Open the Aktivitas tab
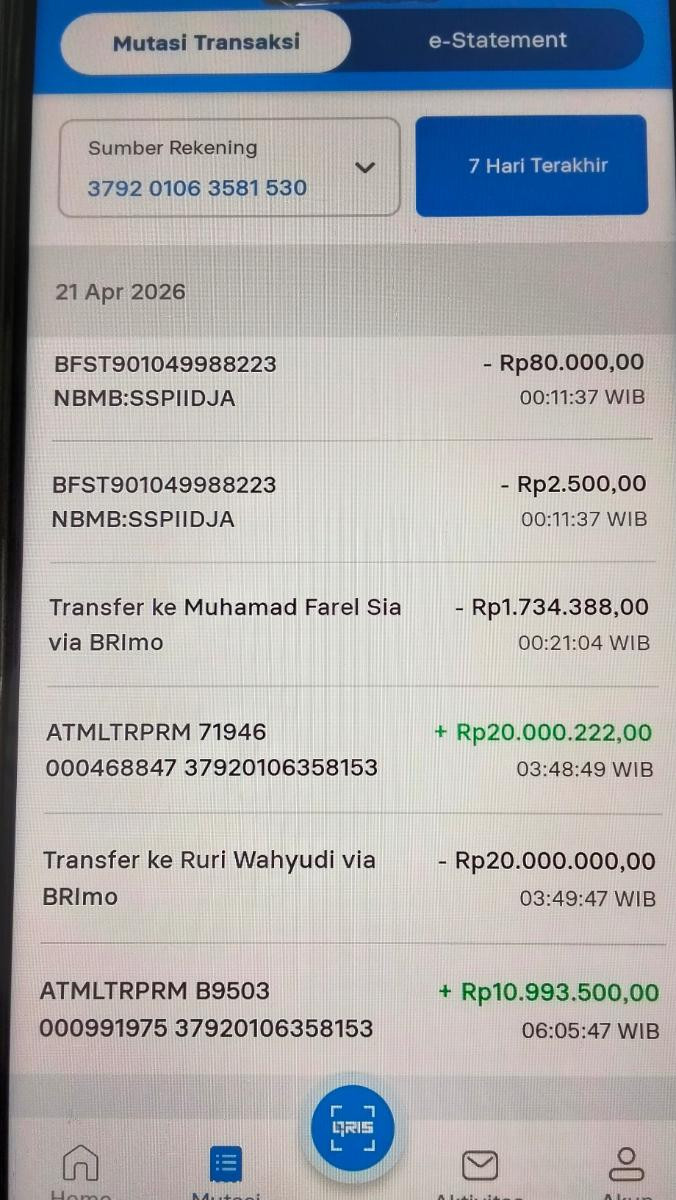This screenshot has width=676, height=1200. pos(480,1166)
